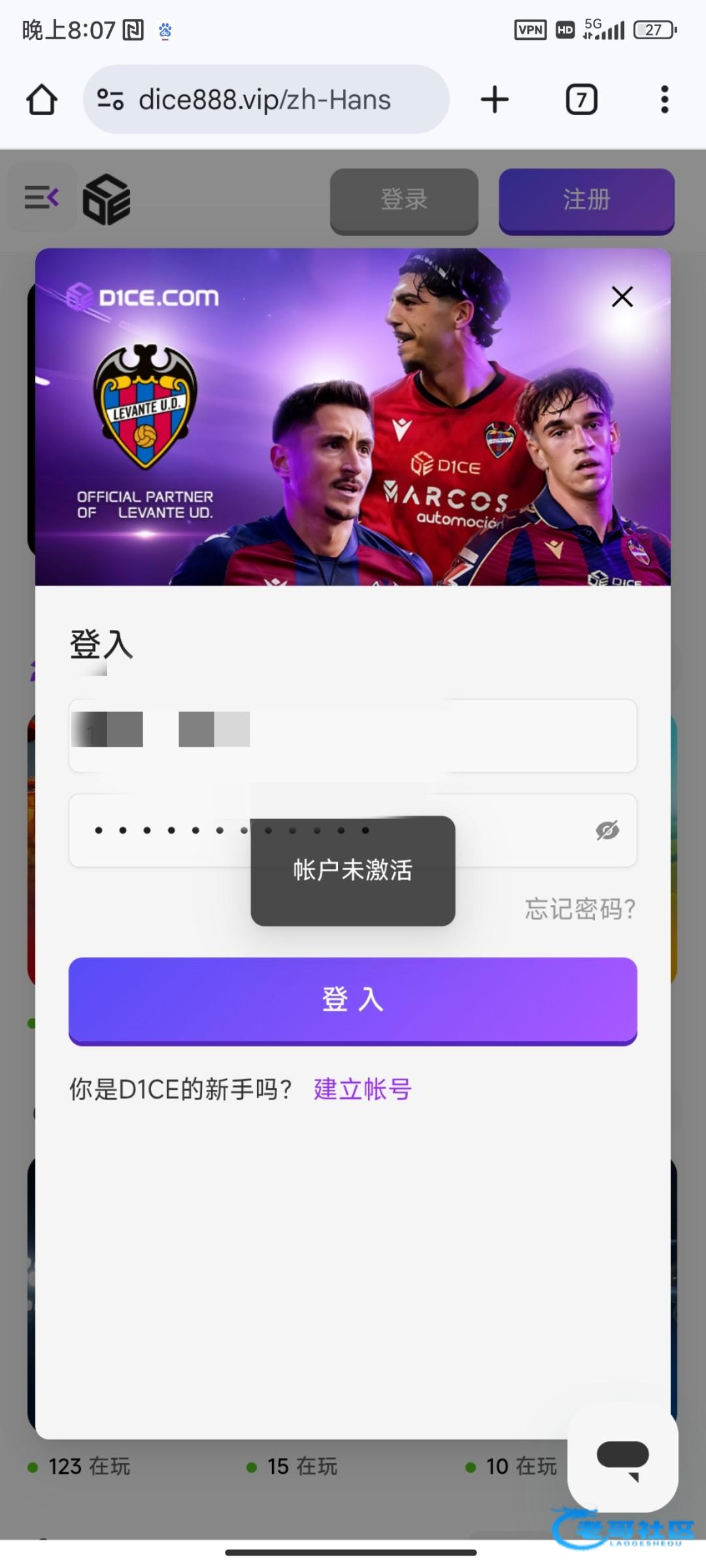Toggle password visibility eye icon
This screenshot has height=1568, width=706.
(607, 830)
